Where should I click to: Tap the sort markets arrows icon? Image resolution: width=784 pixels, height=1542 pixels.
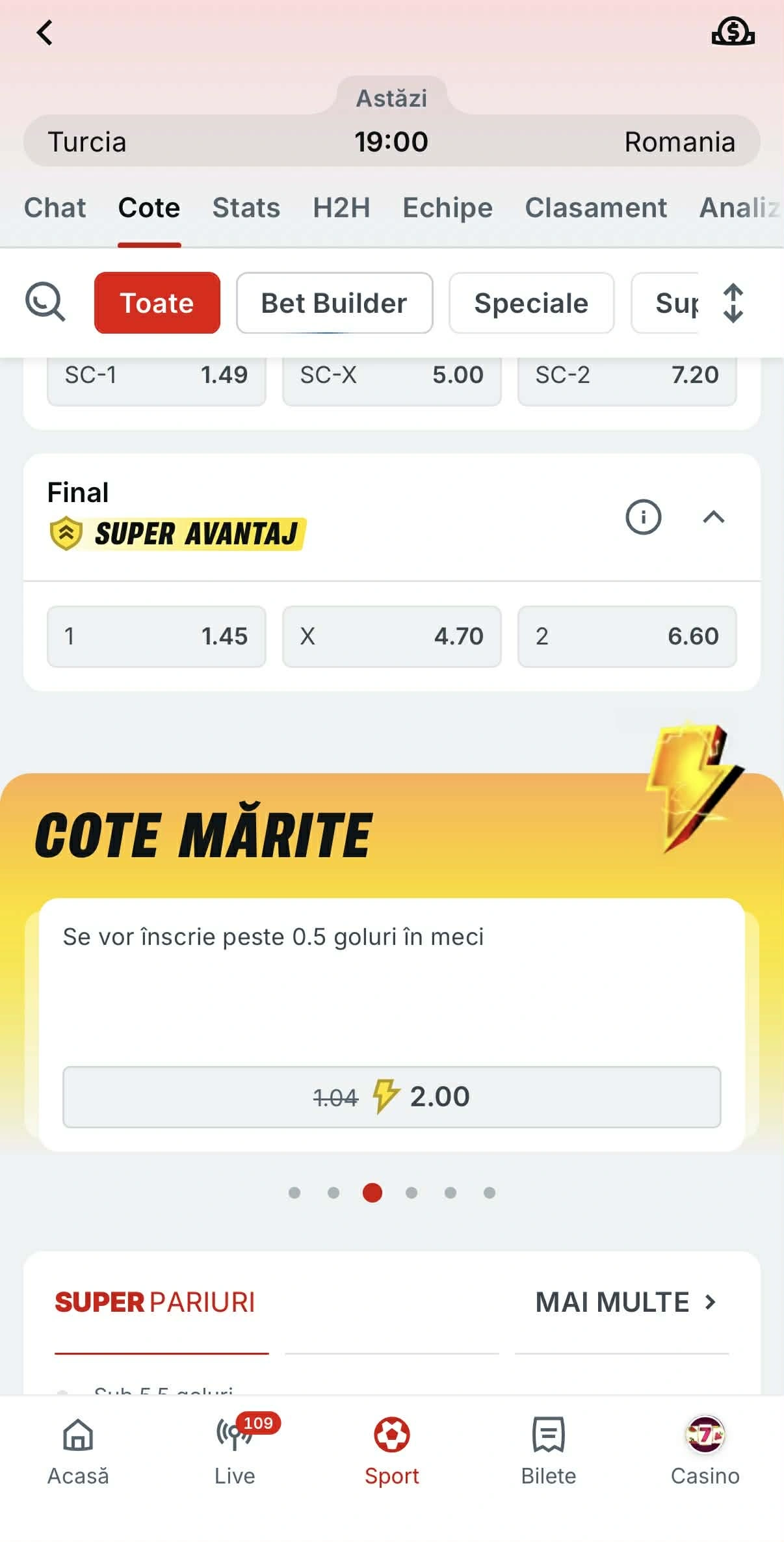click(x=733, y=302)
